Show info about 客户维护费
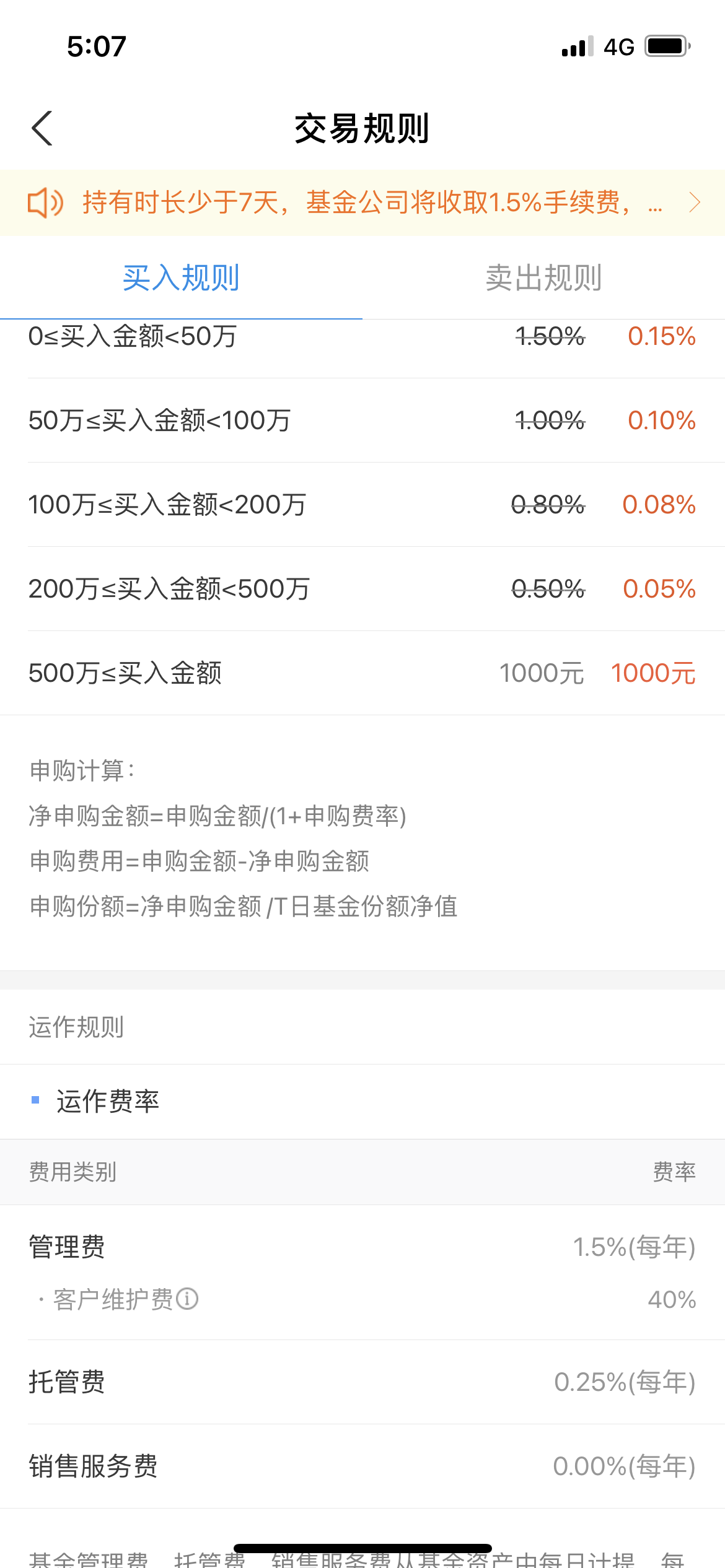The image size is (725, 1568). click(187, 1299)
